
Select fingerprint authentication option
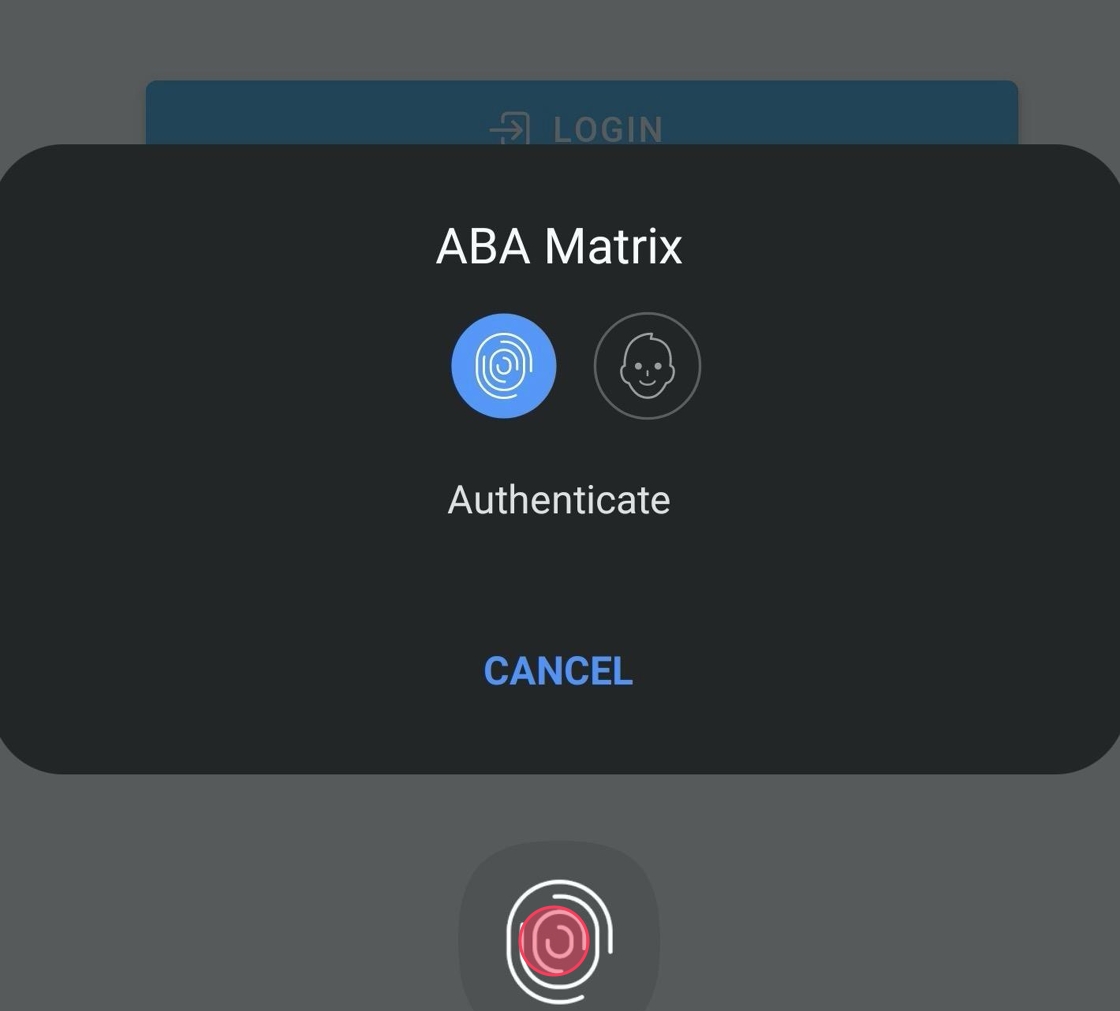pos(504,366)
